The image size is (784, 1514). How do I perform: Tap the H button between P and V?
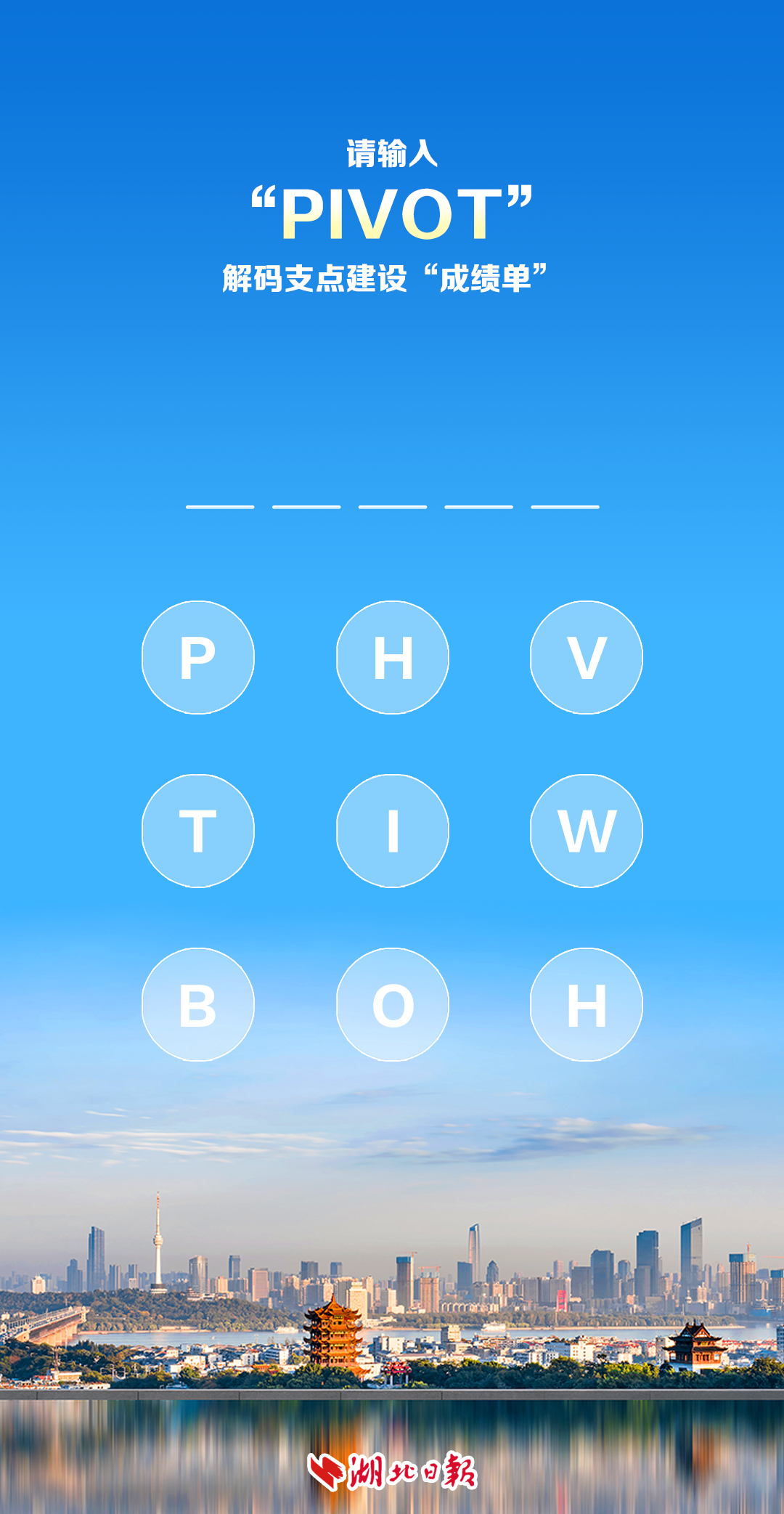[x=393, y=657]
